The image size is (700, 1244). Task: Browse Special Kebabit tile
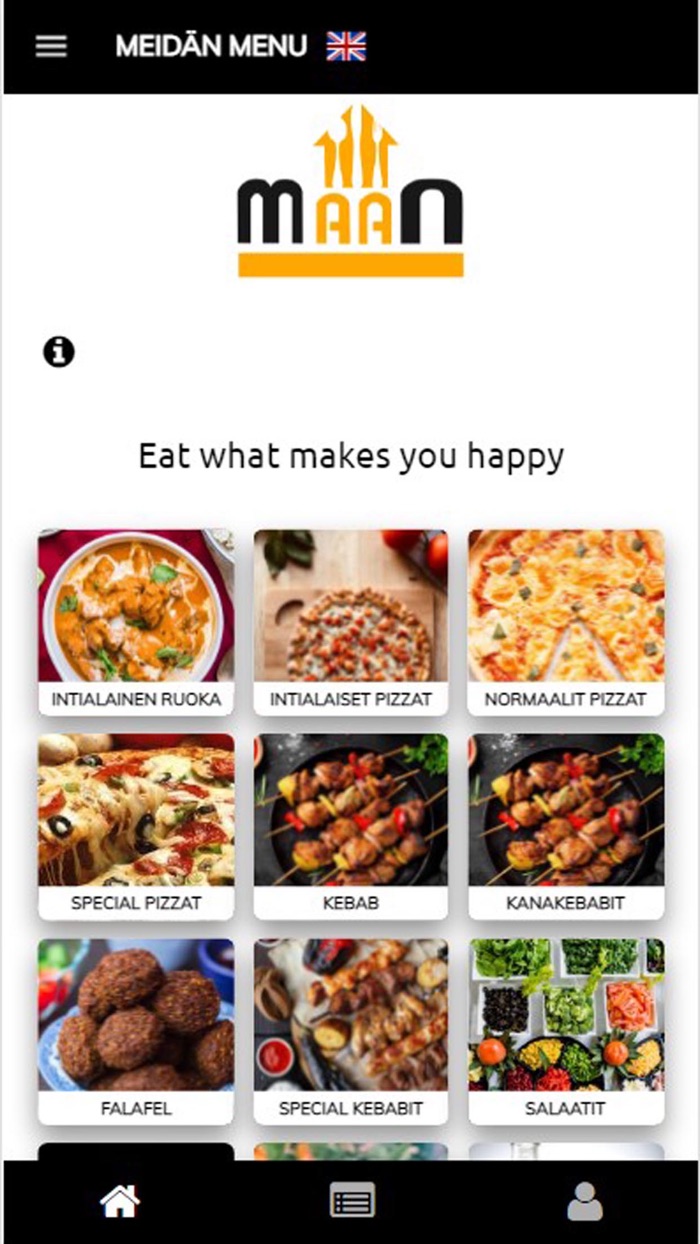click(351, 1031)
